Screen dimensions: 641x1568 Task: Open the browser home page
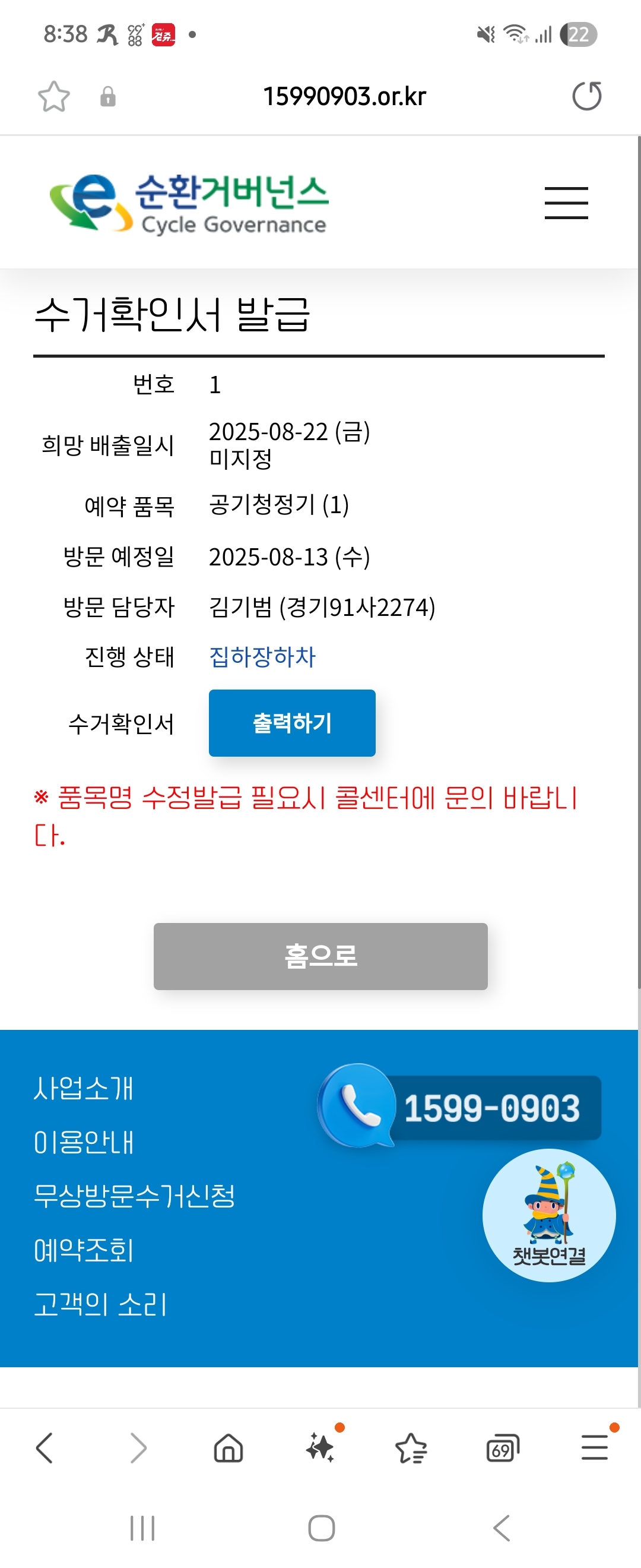click(x=228, y=1447)
